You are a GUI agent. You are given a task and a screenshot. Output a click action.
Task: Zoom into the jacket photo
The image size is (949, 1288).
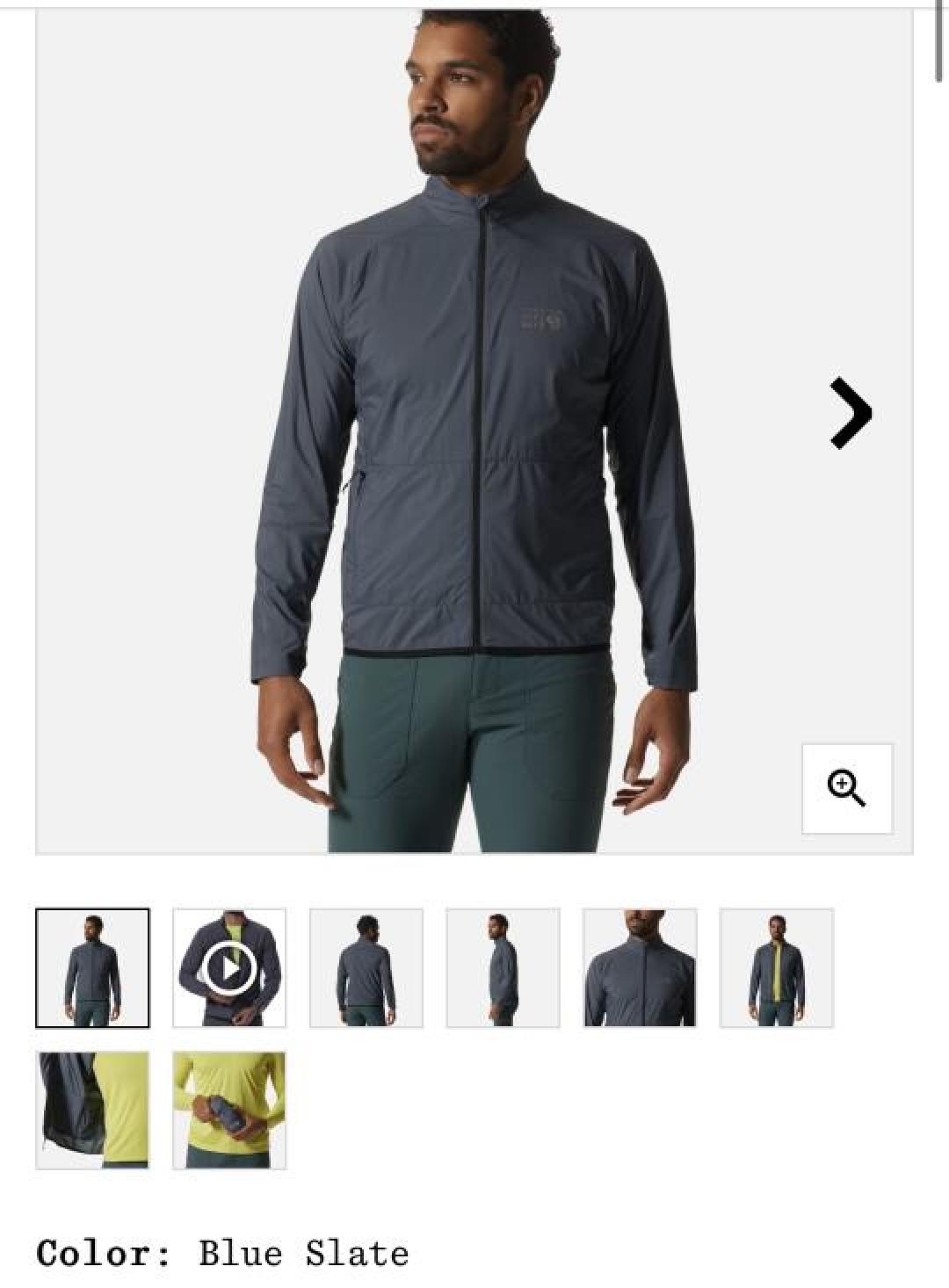(x=847, y=788)
